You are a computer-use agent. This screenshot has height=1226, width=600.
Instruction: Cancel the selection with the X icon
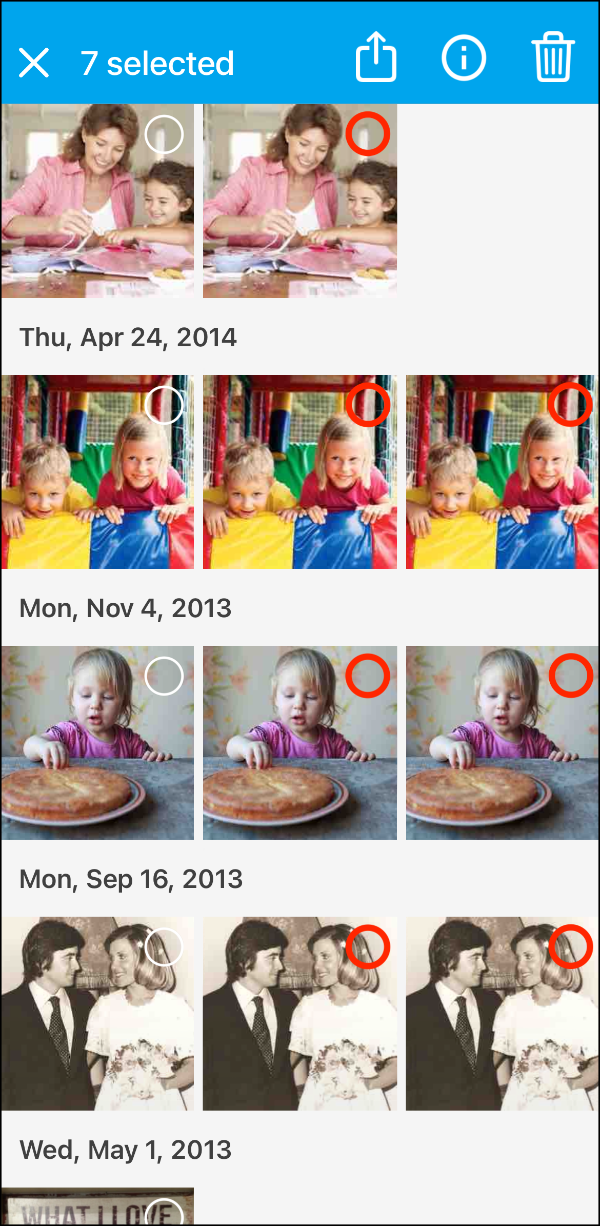[x=34, y=63]
